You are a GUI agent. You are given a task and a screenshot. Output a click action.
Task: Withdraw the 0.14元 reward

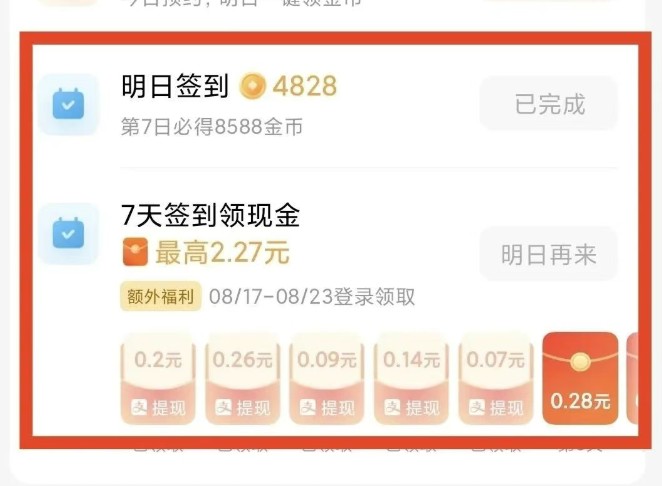point(411,407)
